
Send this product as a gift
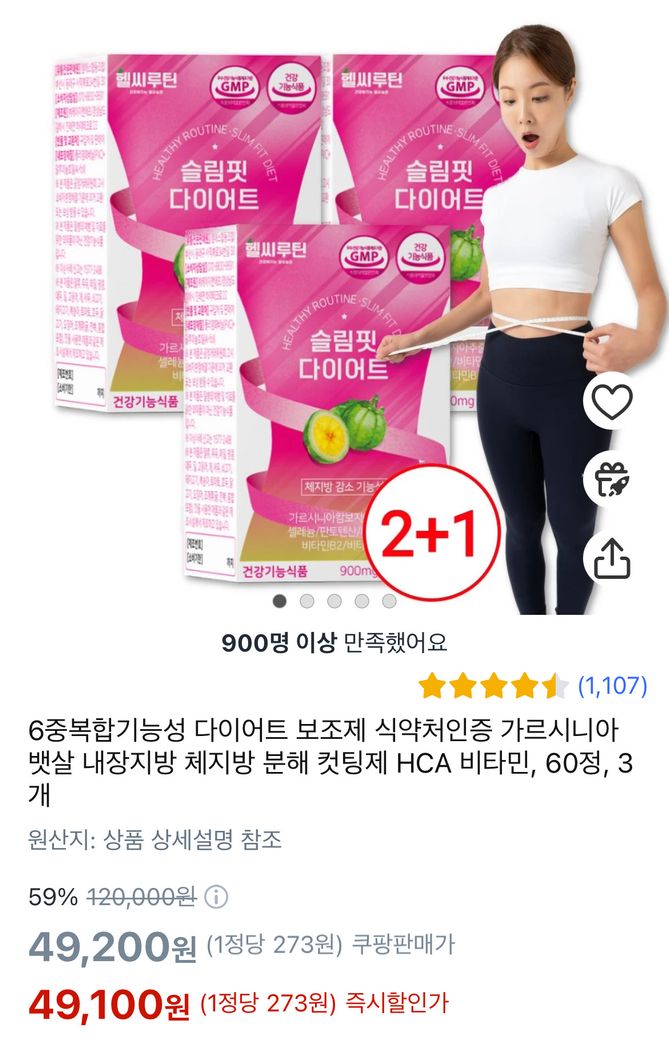pos(613,479)
